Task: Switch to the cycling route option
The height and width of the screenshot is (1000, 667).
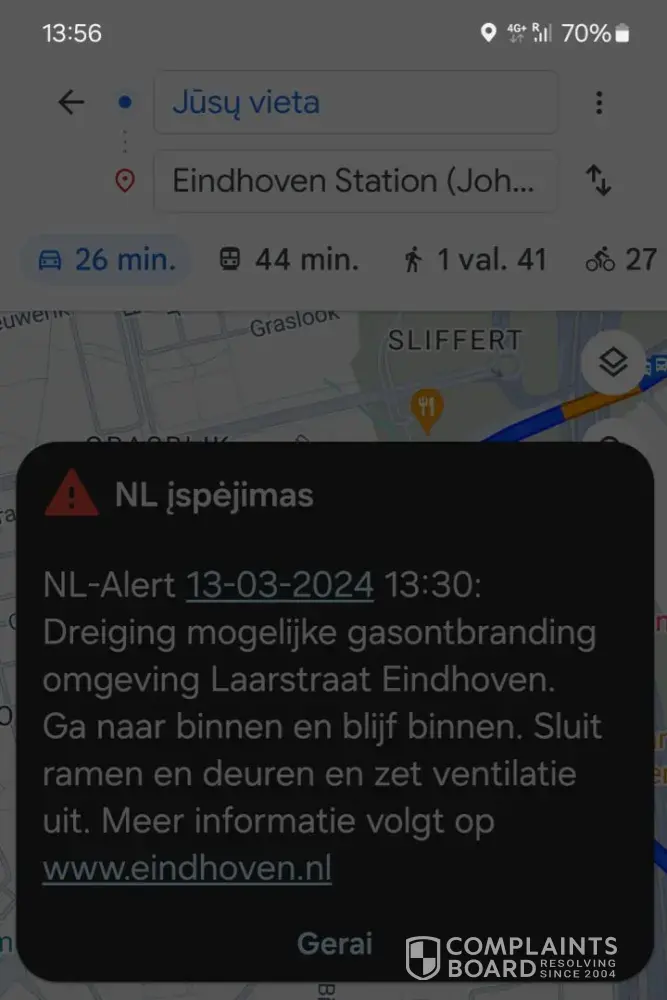Action: pyautogui.click(x=622, y=260)
